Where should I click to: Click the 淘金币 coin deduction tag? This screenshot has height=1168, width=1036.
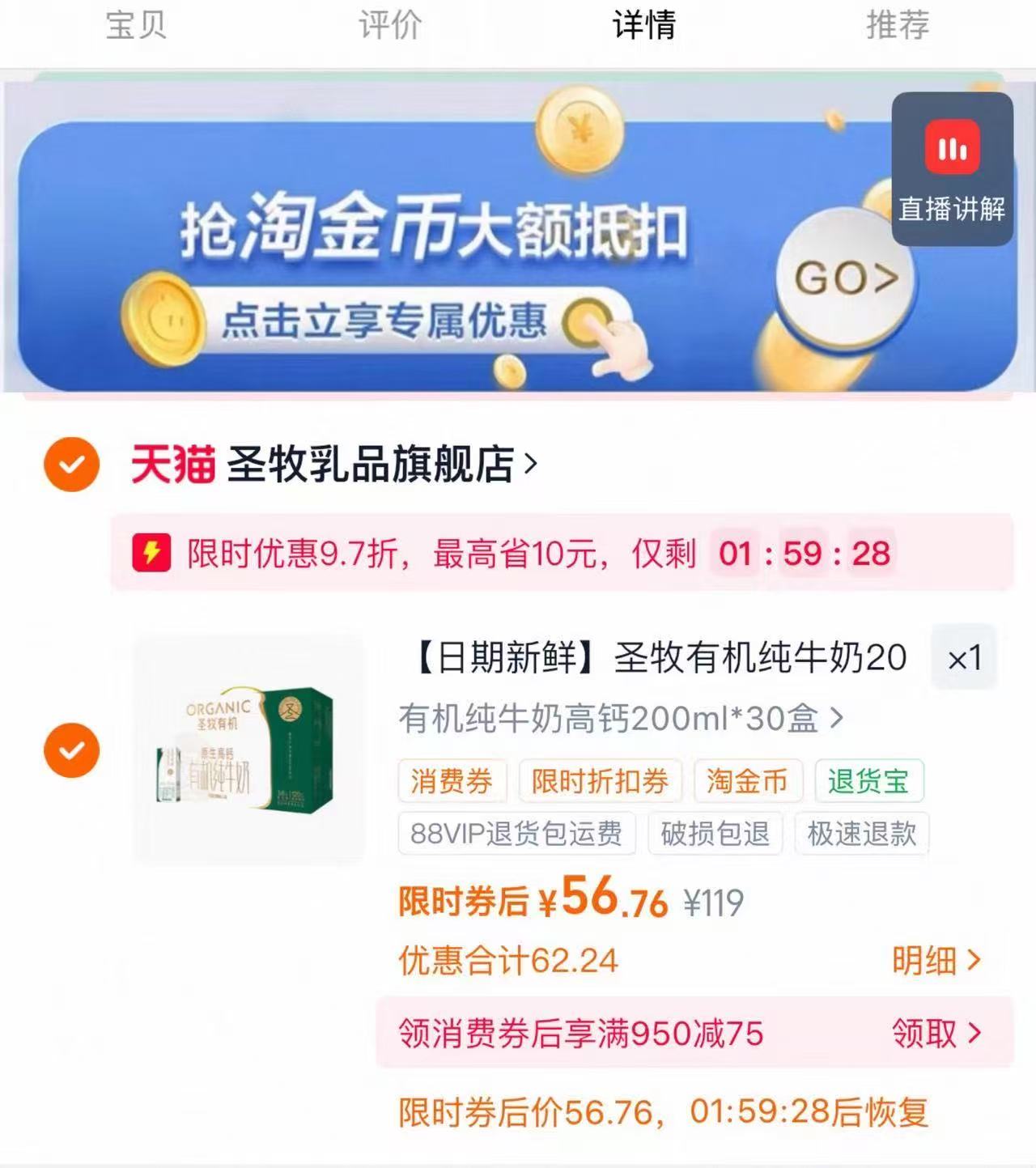(747, 780)
